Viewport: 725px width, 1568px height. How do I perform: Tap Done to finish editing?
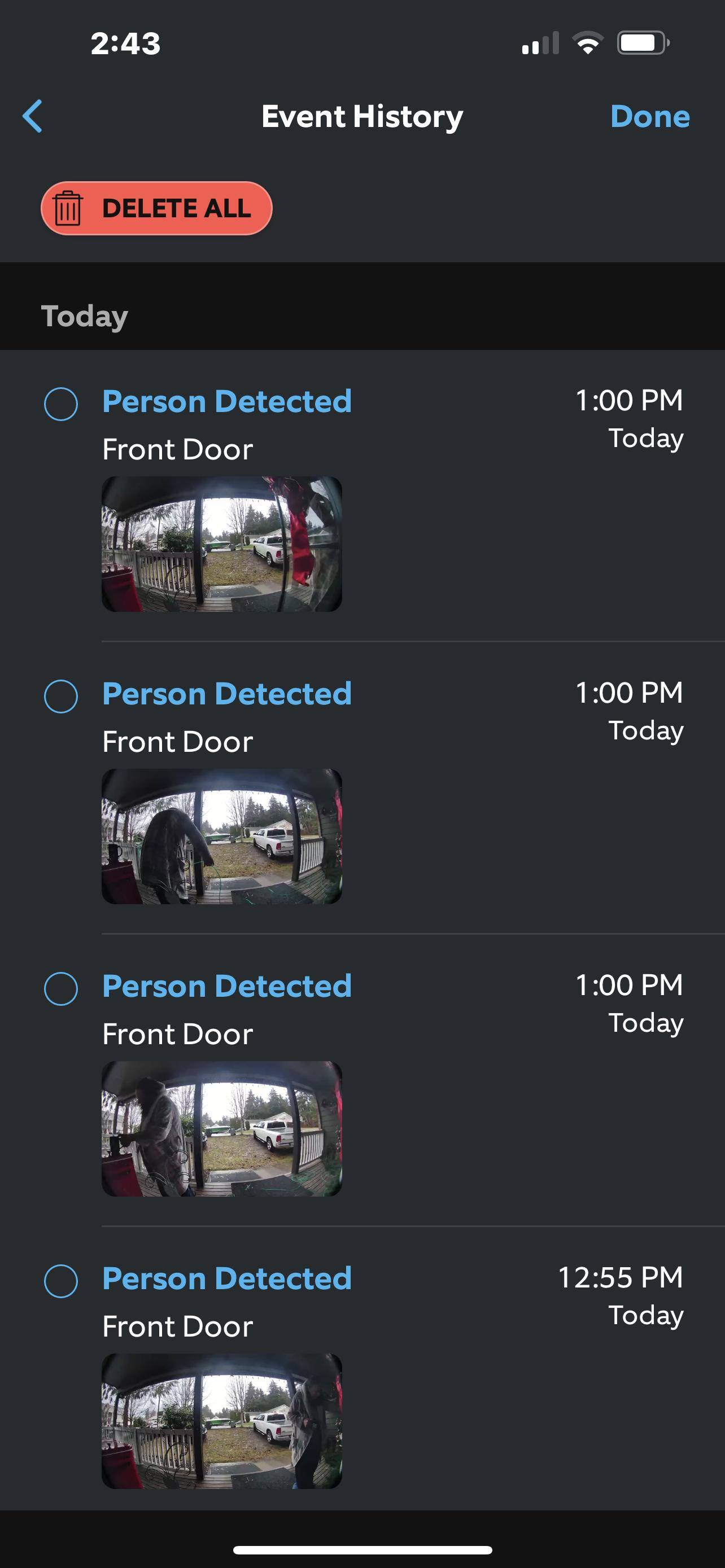[x=649, y=116]
